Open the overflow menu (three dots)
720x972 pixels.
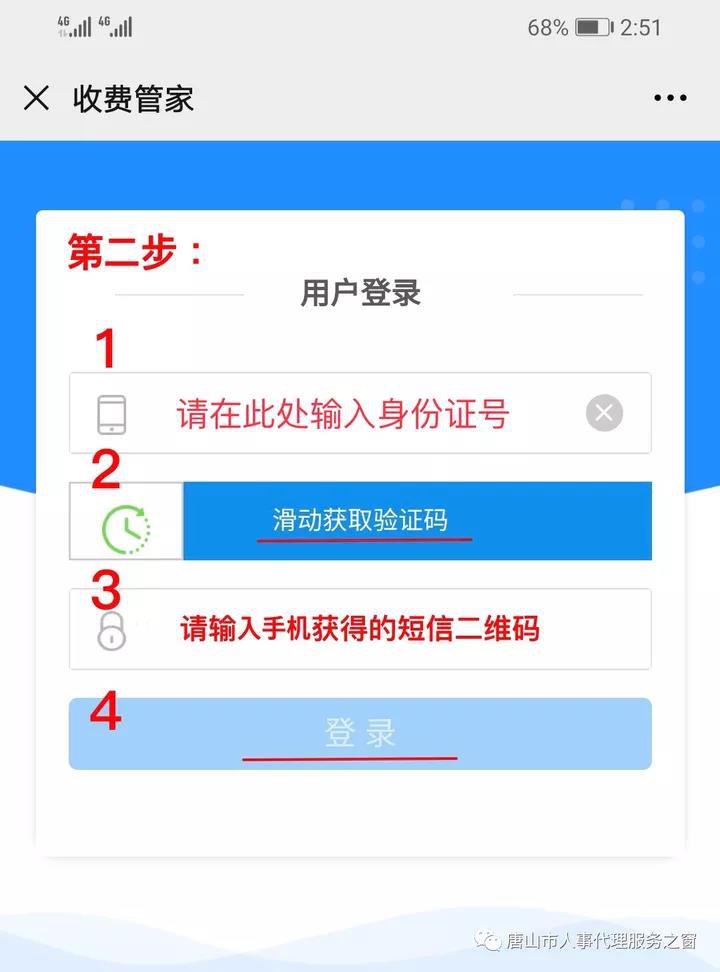coord(670,98)
